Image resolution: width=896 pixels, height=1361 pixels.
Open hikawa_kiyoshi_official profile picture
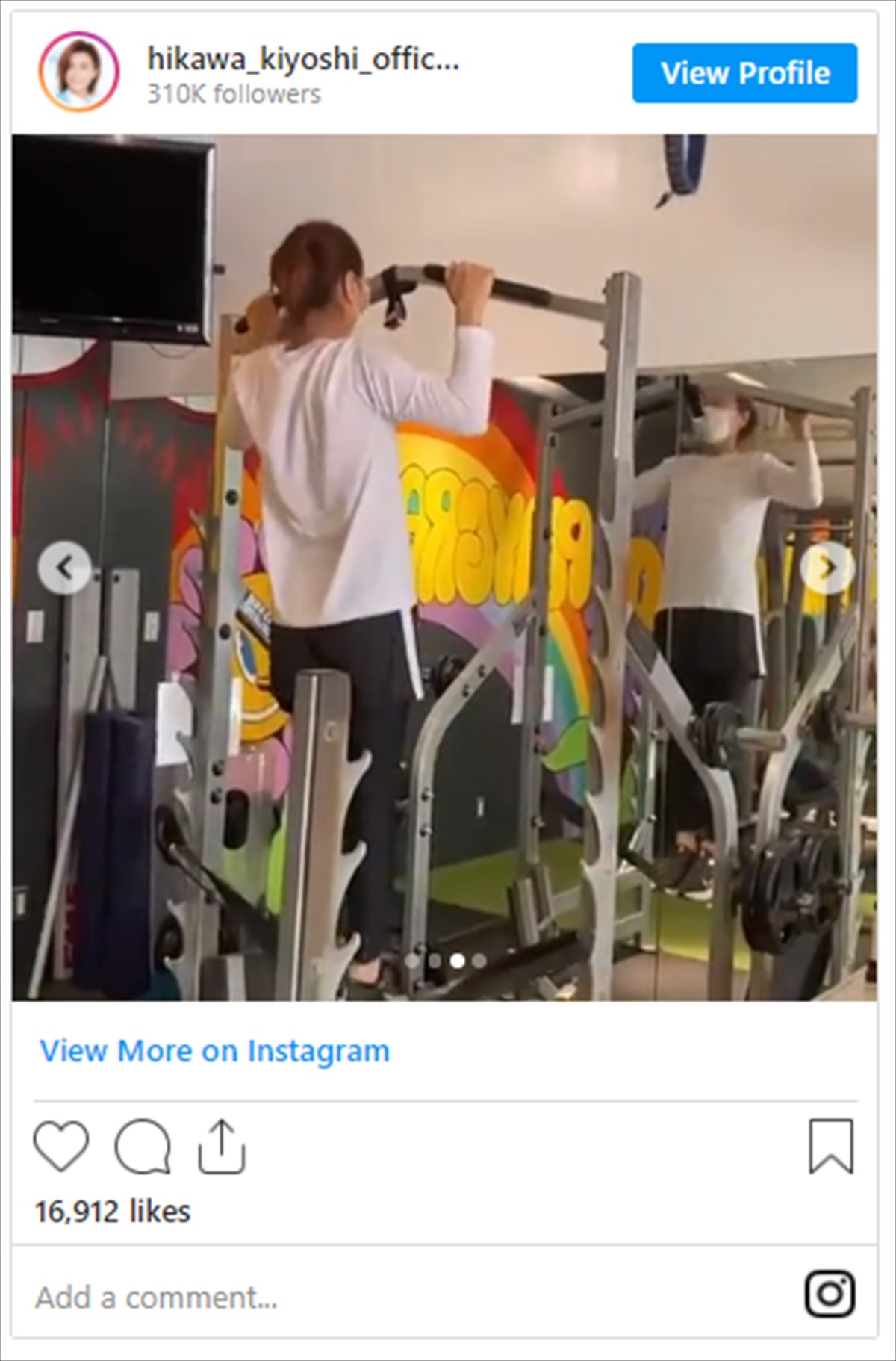tap(78, 72)
